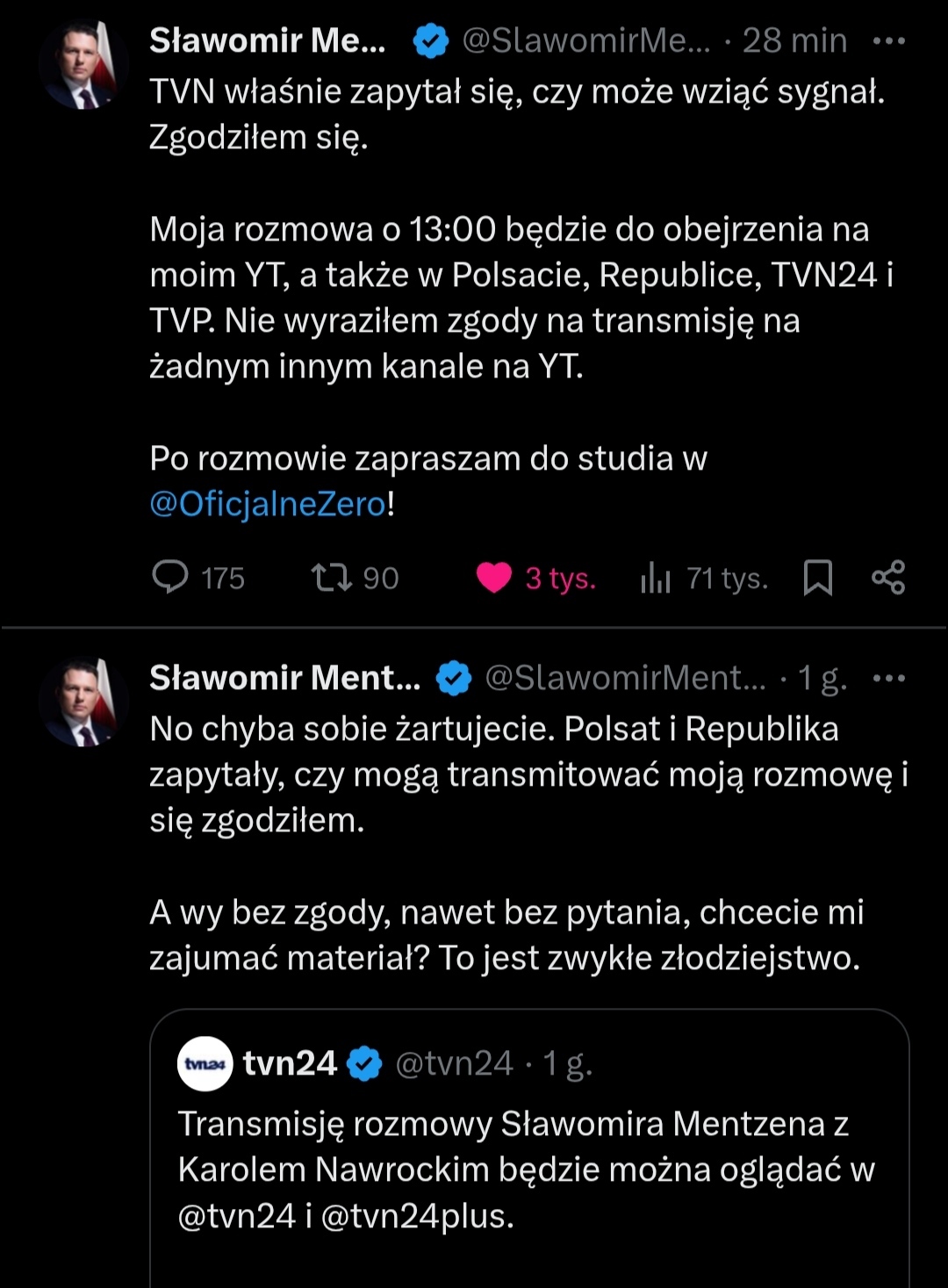Share the post about TVN signal
Screen dimensions: 948x1288
pos(888,578)
